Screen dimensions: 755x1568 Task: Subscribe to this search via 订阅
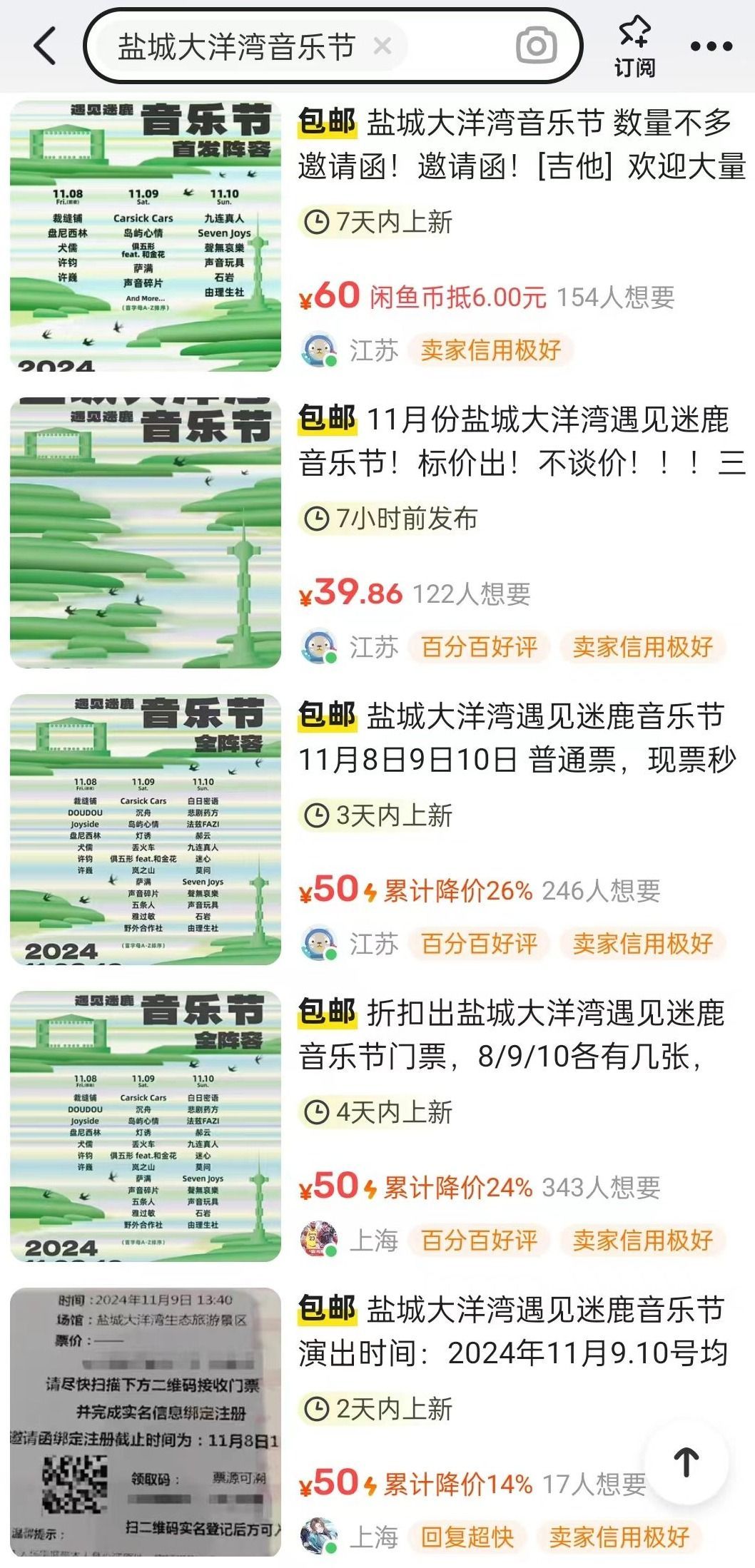[x=634, y=47]
